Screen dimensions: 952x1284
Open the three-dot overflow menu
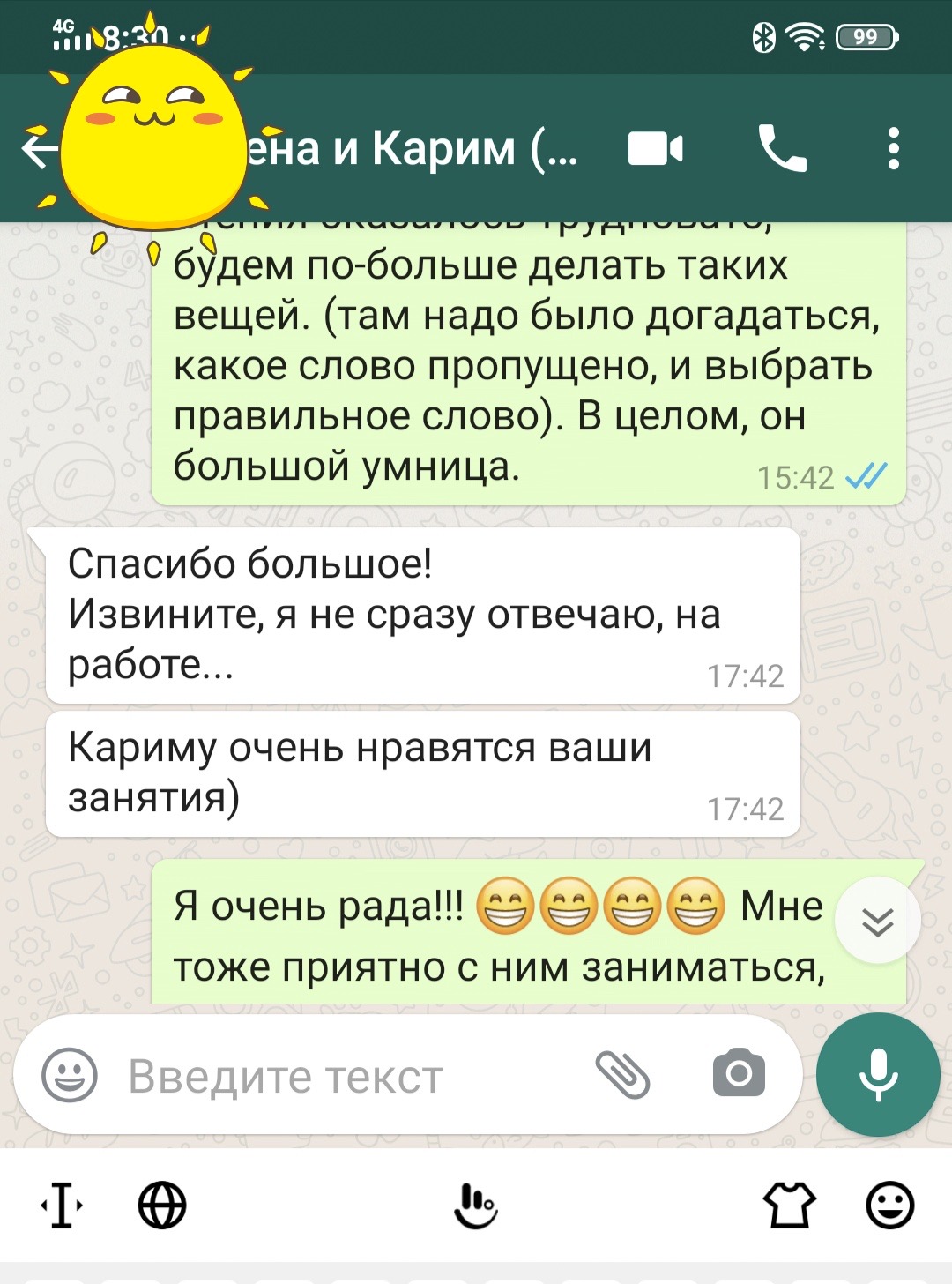pyautogui.click(x=893, y=148)
